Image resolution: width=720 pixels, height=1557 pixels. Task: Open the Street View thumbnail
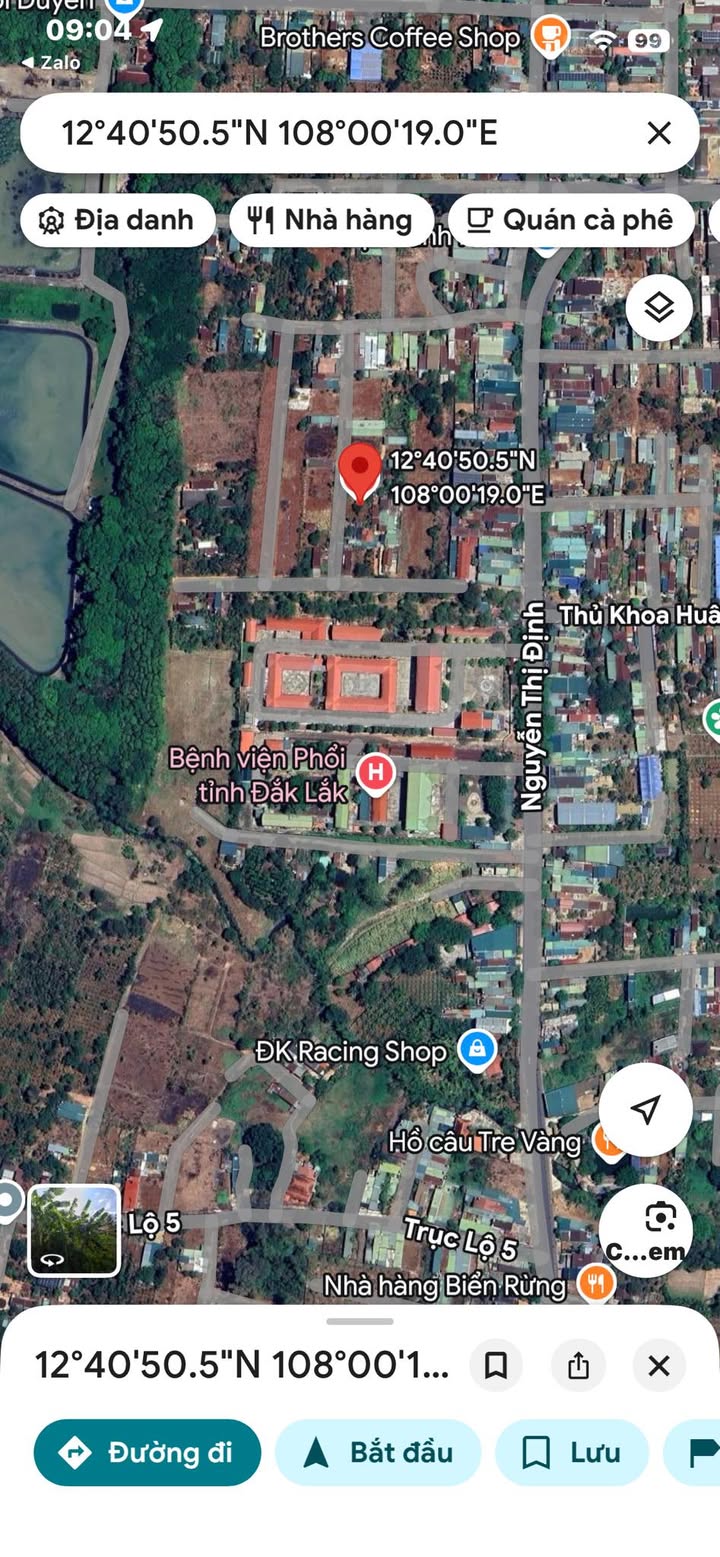(x=74, y=1230)
